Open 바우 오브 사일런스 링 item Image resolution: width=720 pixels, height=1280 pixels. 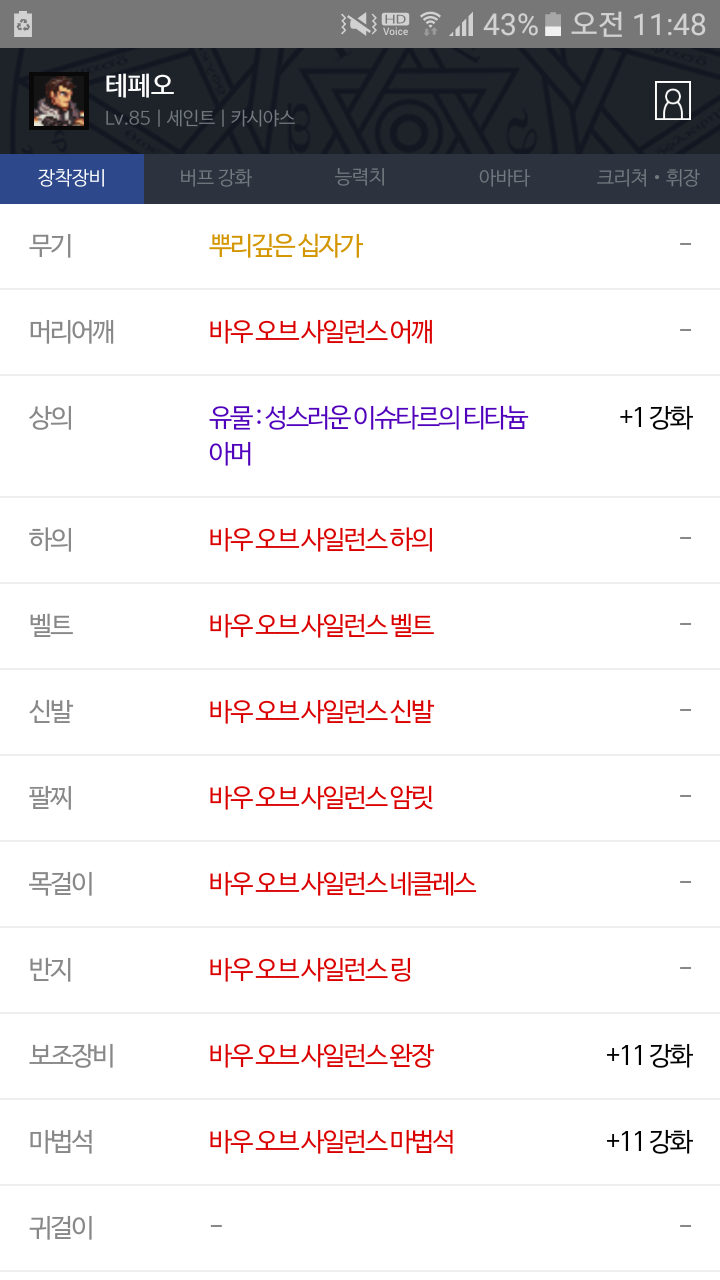pos(310,969)
